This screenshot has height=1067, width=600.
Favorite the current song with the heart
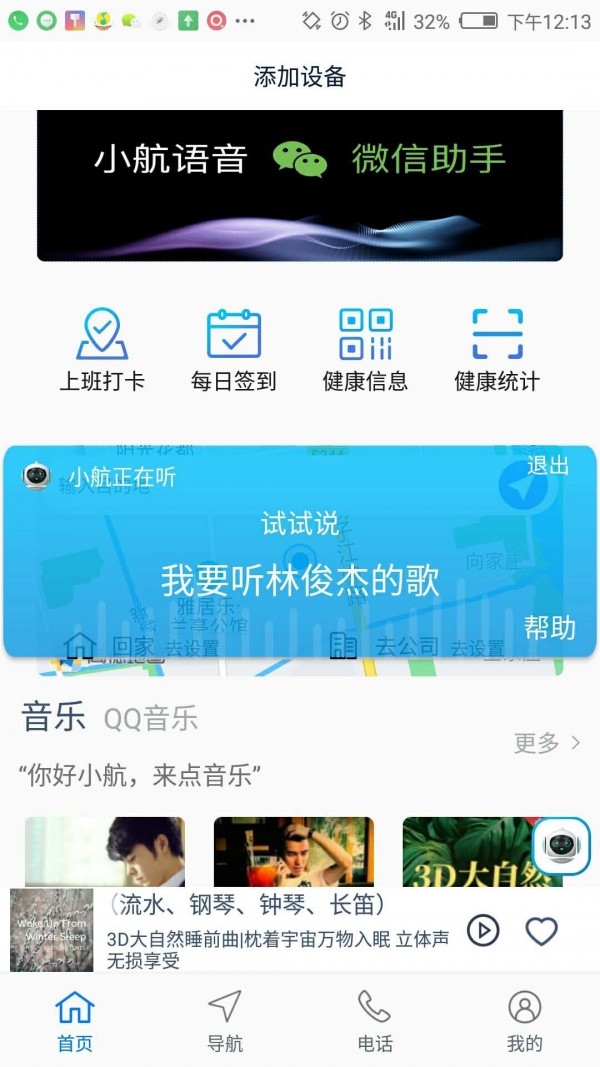tap(541, 931)
